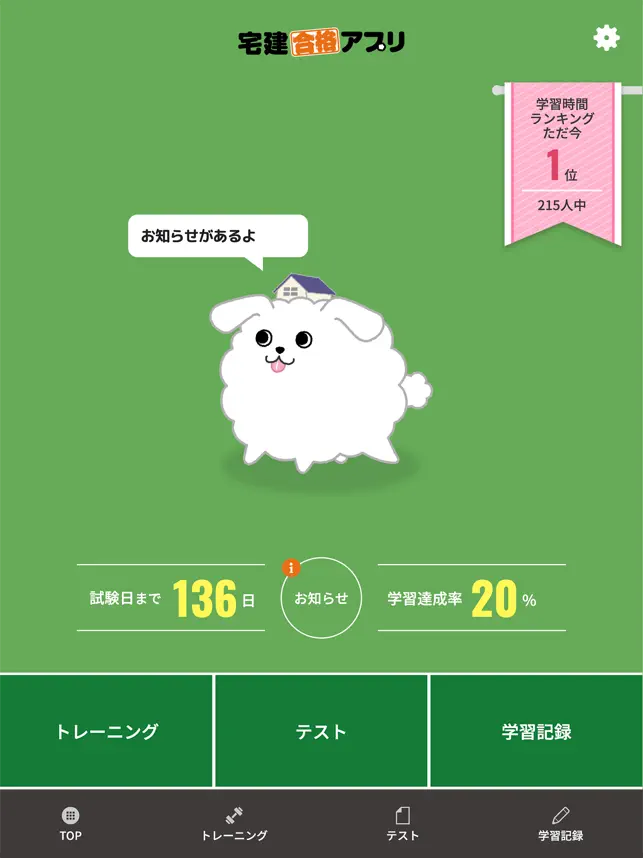This screenshot has height=858, width=643.
Task: Open the large 学習記録 green button
Action: click(x=536, y=731)
